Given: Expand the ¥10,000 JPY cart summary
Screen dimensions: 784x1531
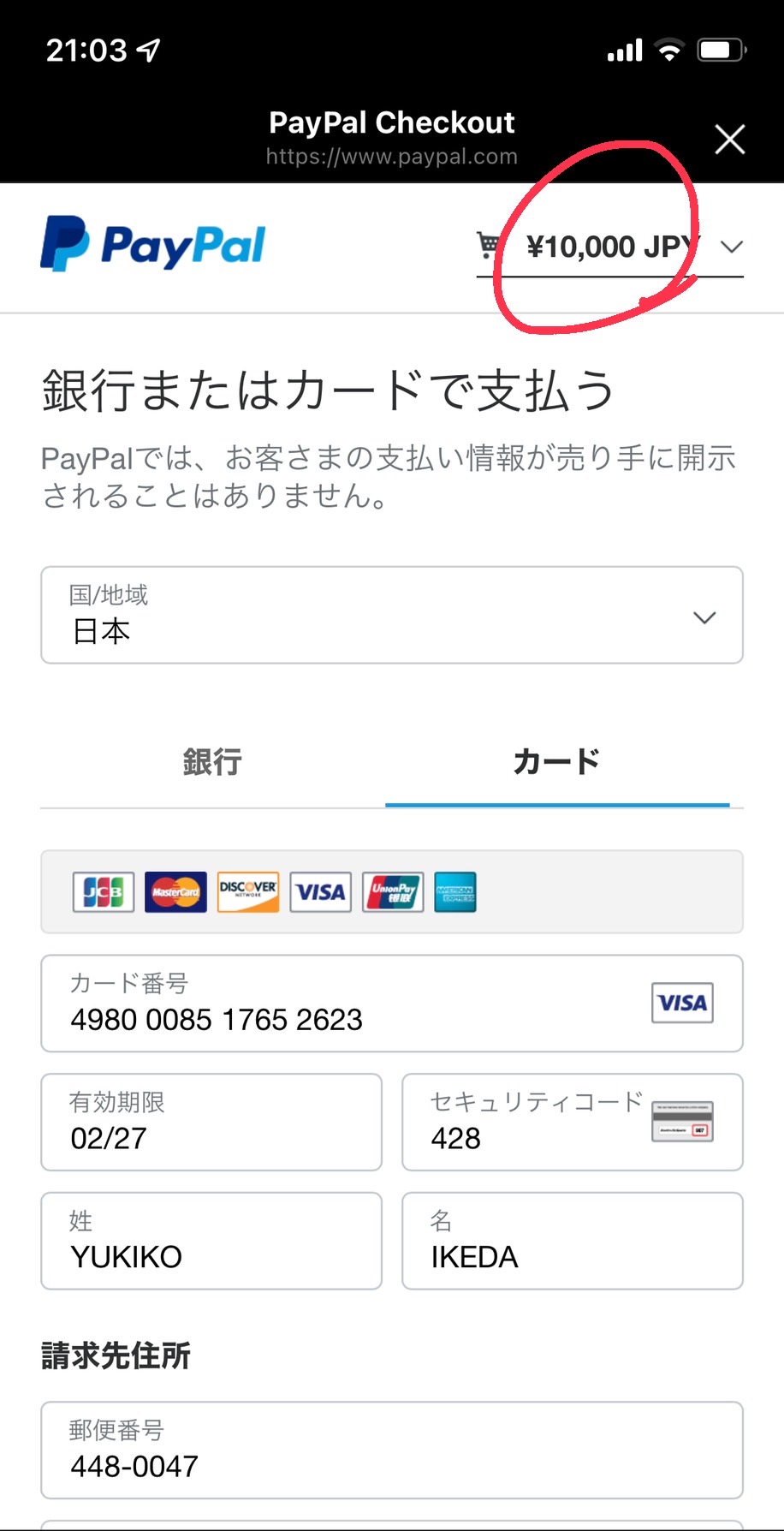Looking at the screenshot, I should (609, 247).
